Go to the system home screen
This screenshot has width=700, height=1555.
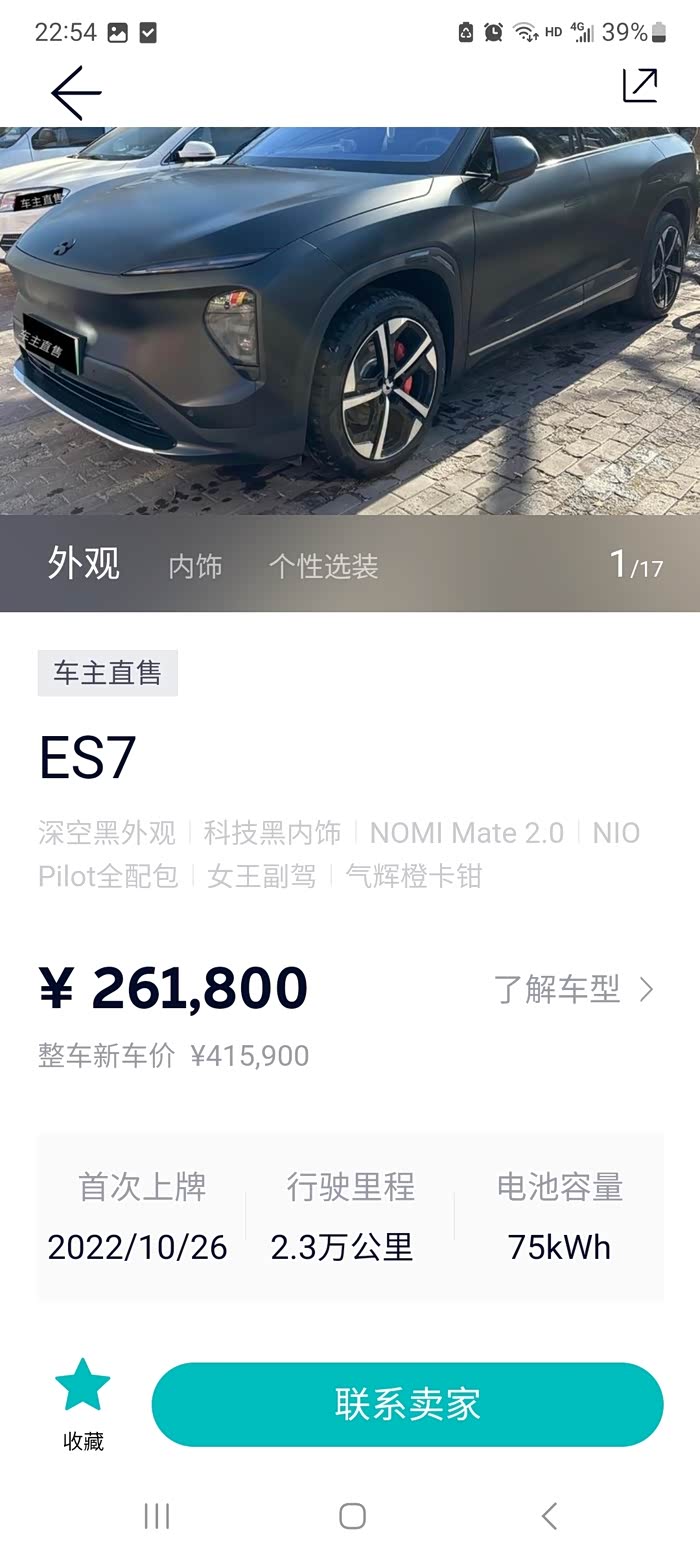(x=352, y=1516)
